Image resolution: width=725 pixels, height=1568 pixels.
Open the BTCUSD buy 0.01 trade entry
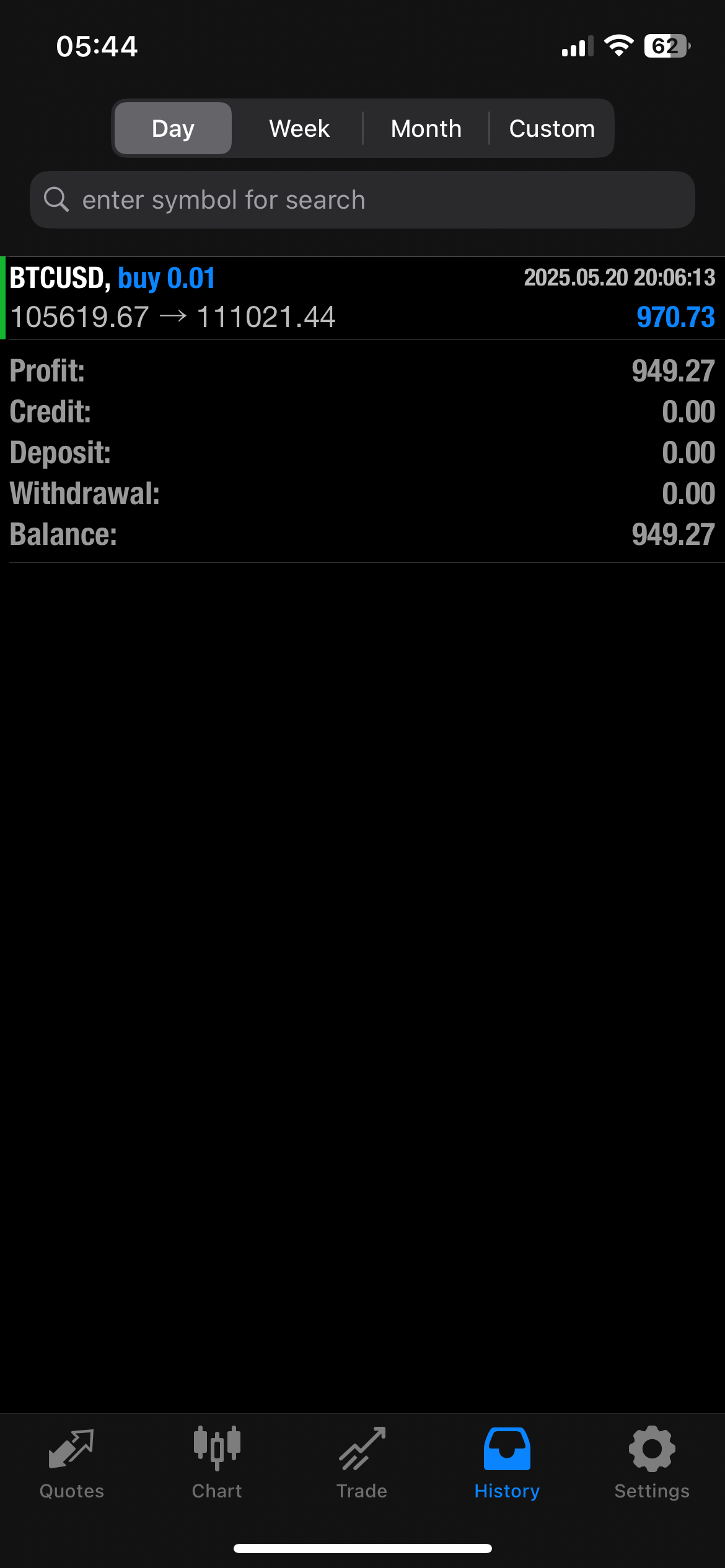pos(362,298)
